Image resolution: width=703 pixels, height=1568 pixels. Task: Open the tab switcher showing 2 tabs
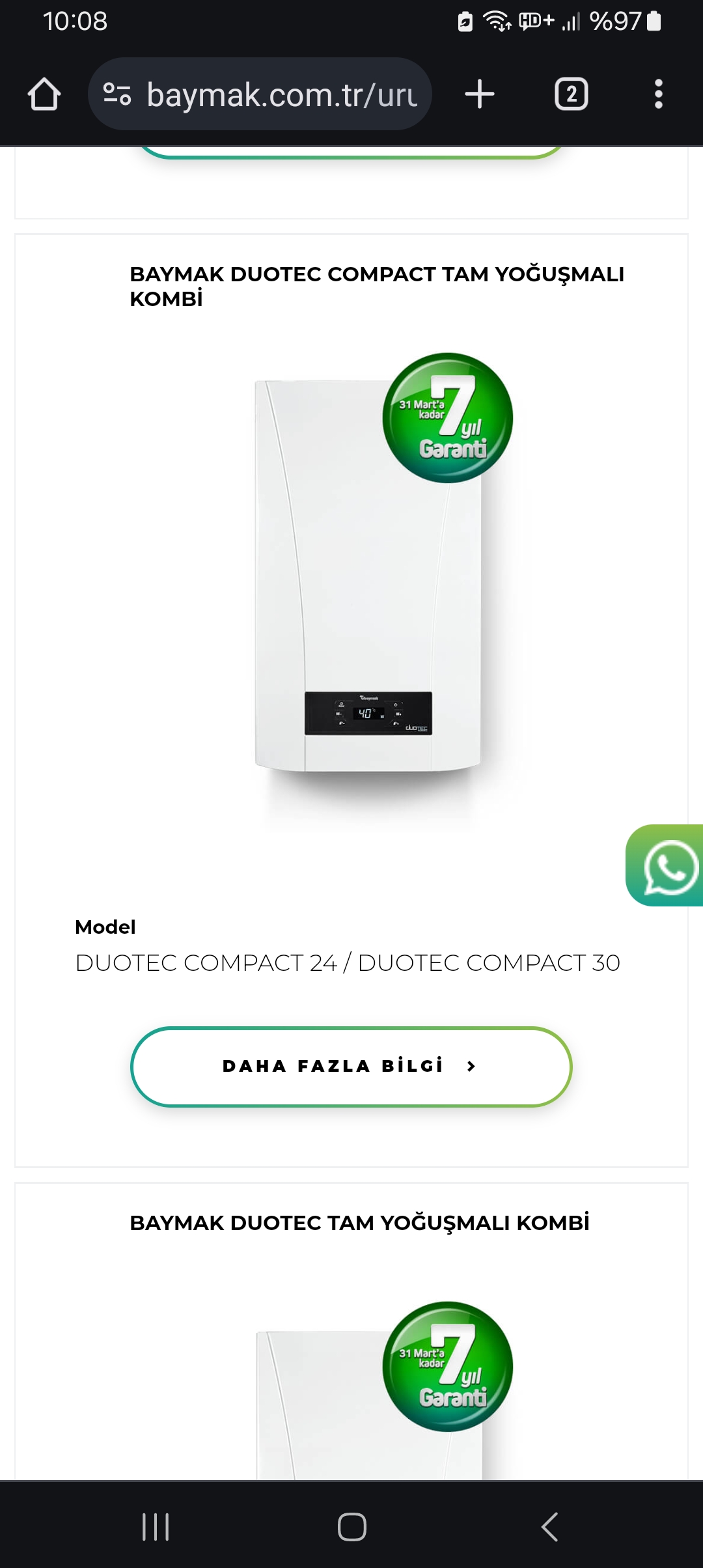coord(571,94)
